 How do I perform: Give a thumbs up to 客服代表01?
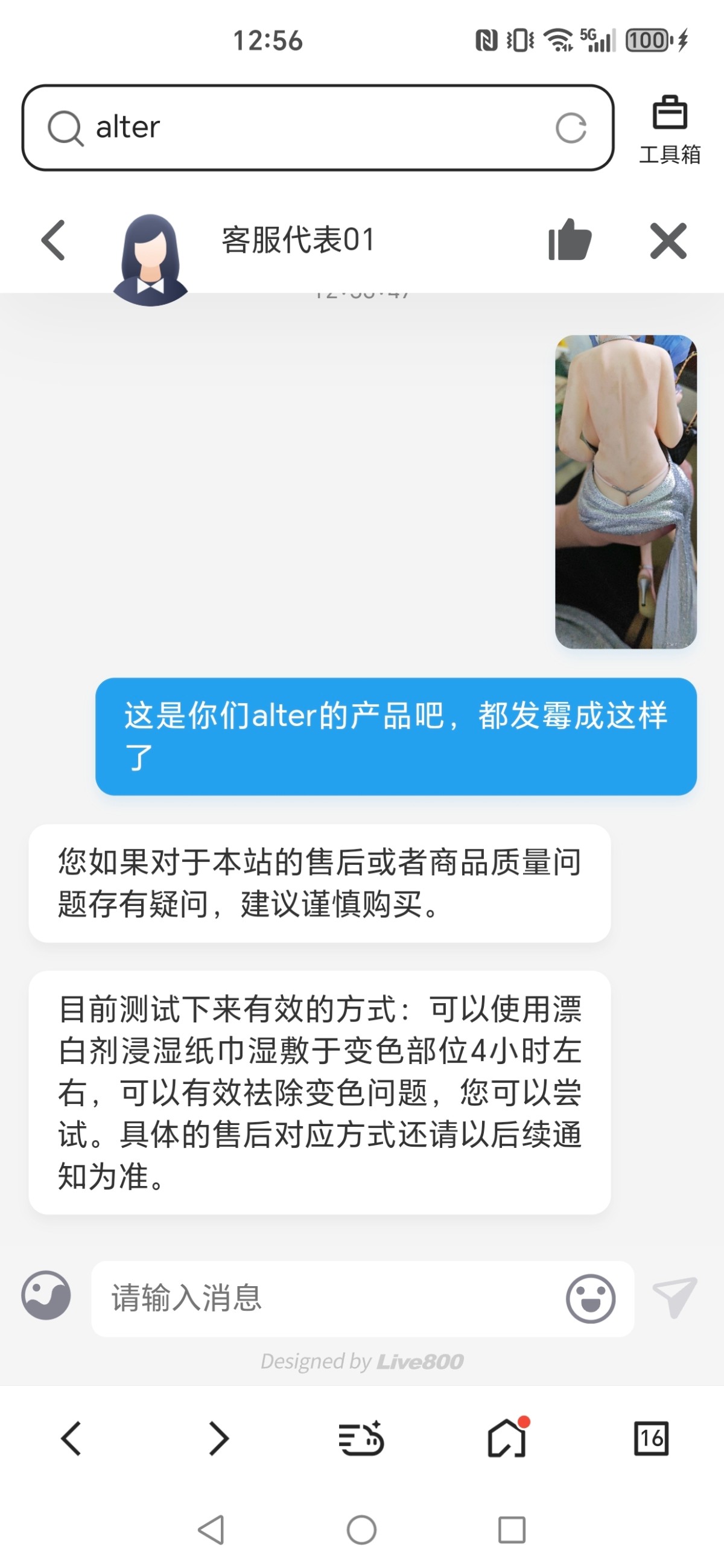[570, 240]
